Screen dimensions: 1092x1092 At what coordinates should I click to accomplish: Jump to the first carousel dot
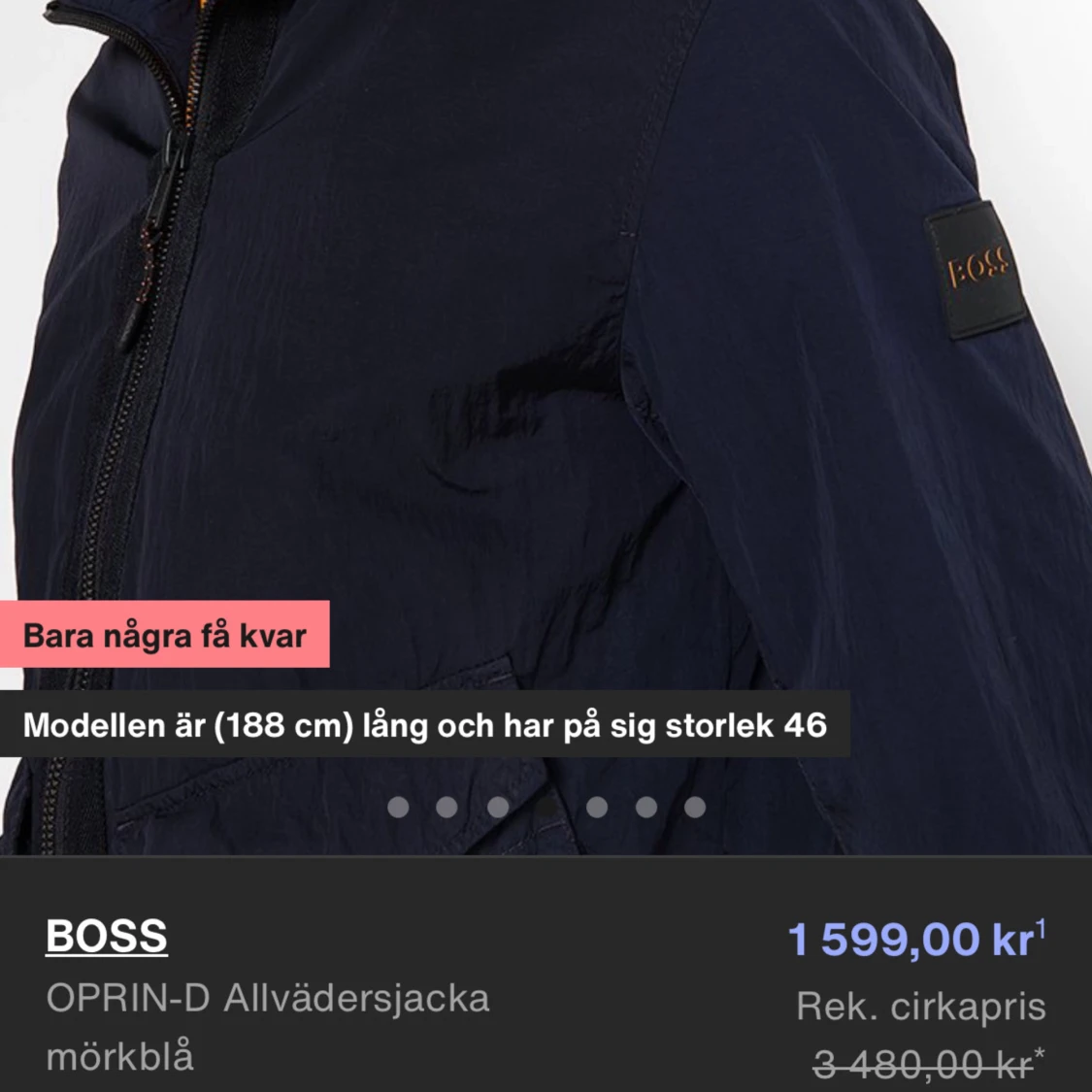[398, 807]
